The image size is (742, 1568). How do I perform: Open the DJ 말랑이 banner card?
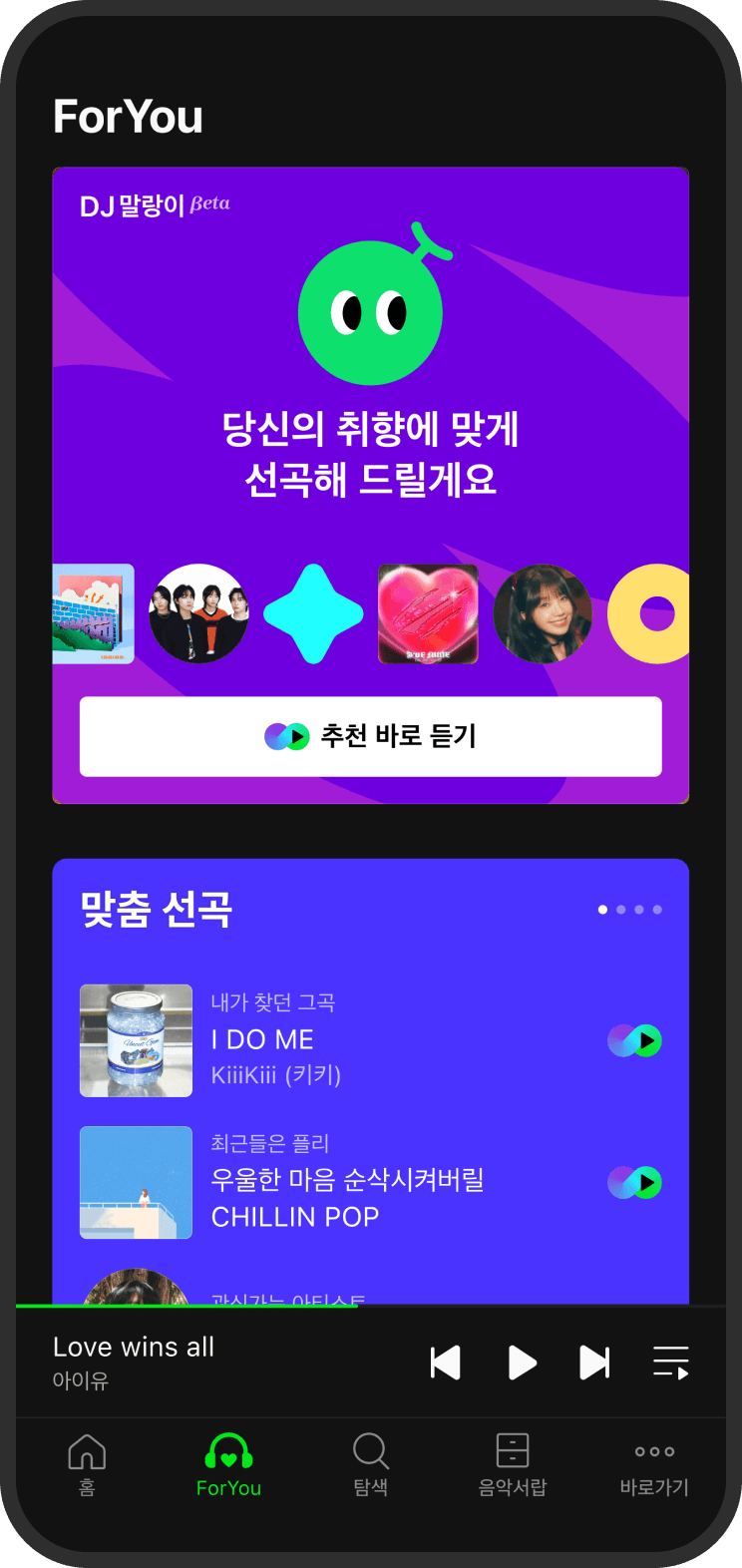[x=370, y=329]
